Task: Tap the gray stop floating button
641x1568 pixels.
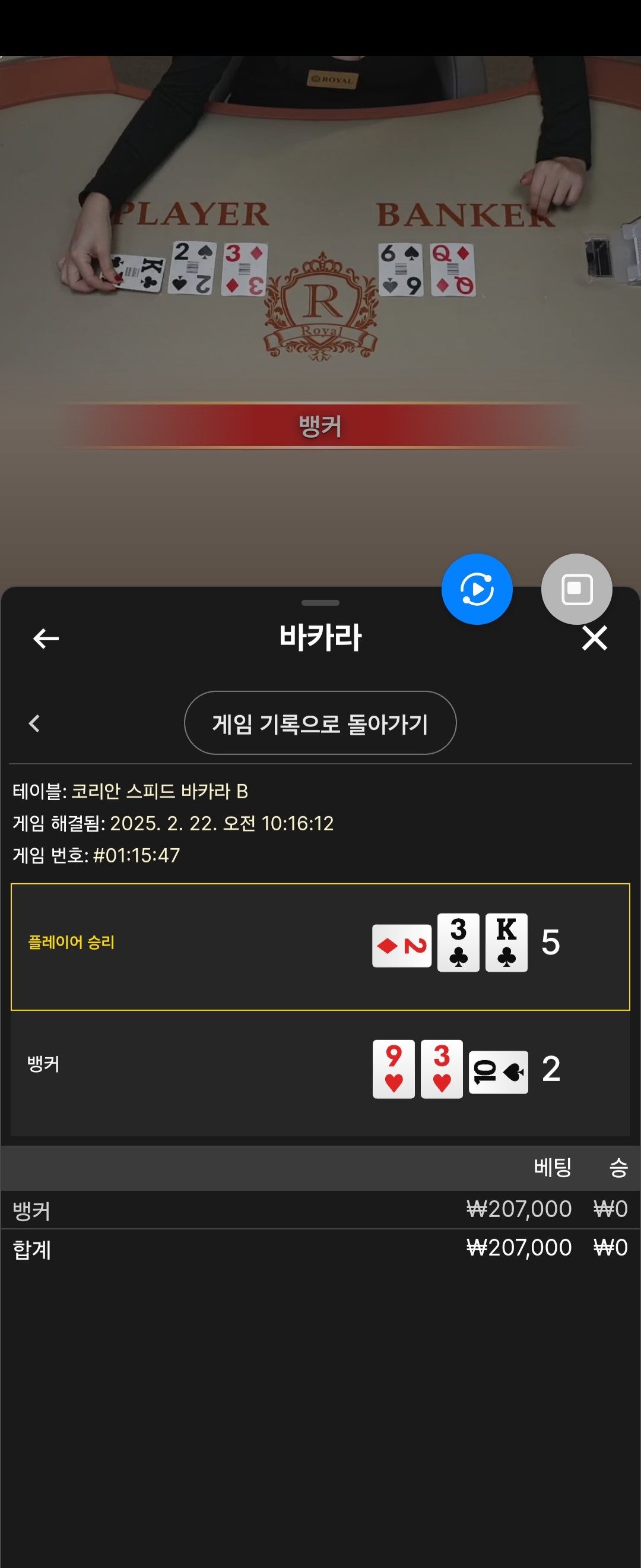Action: point(576,589)
